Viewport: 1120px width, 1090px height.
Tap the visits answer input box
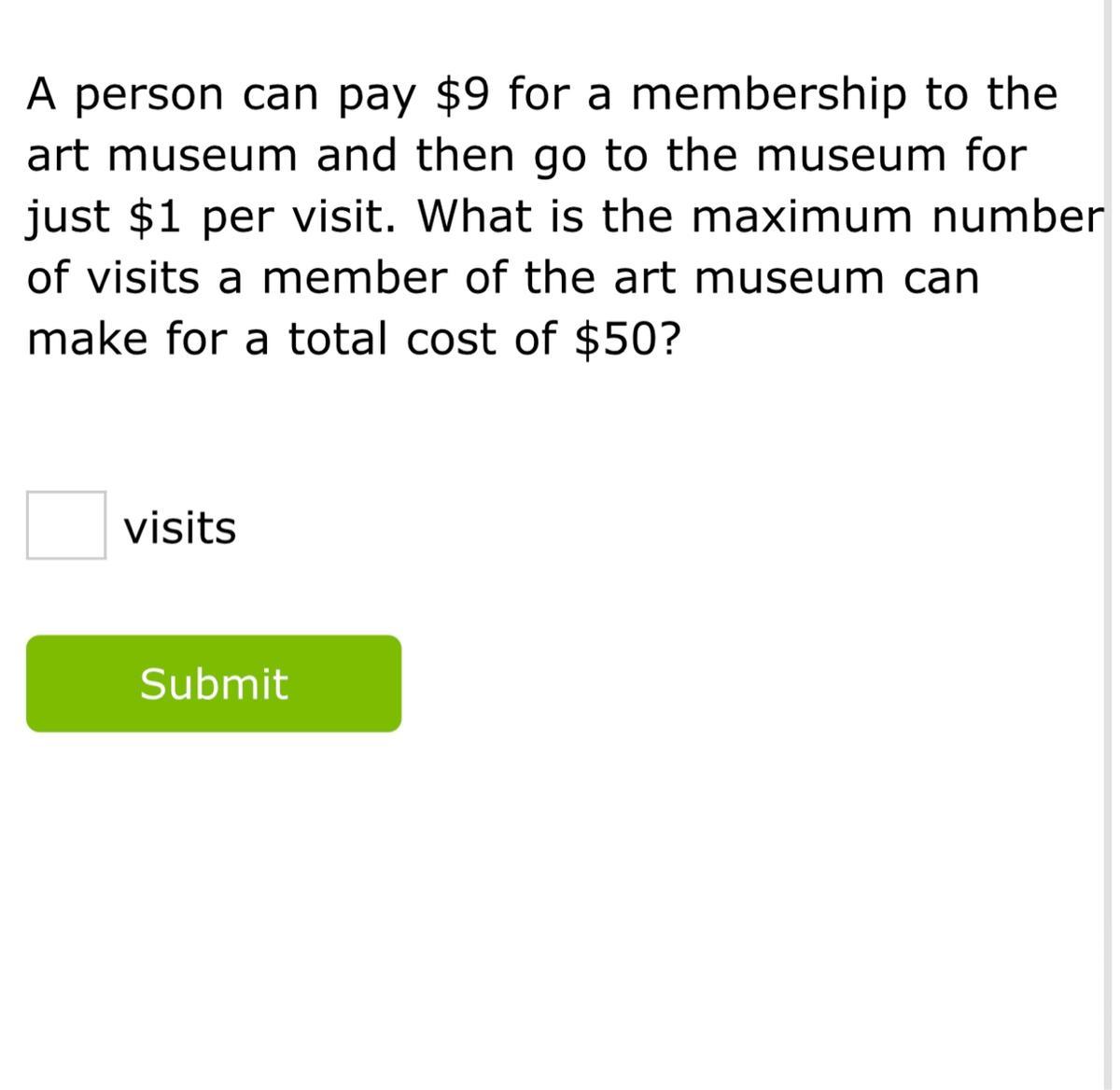[65, 525]
